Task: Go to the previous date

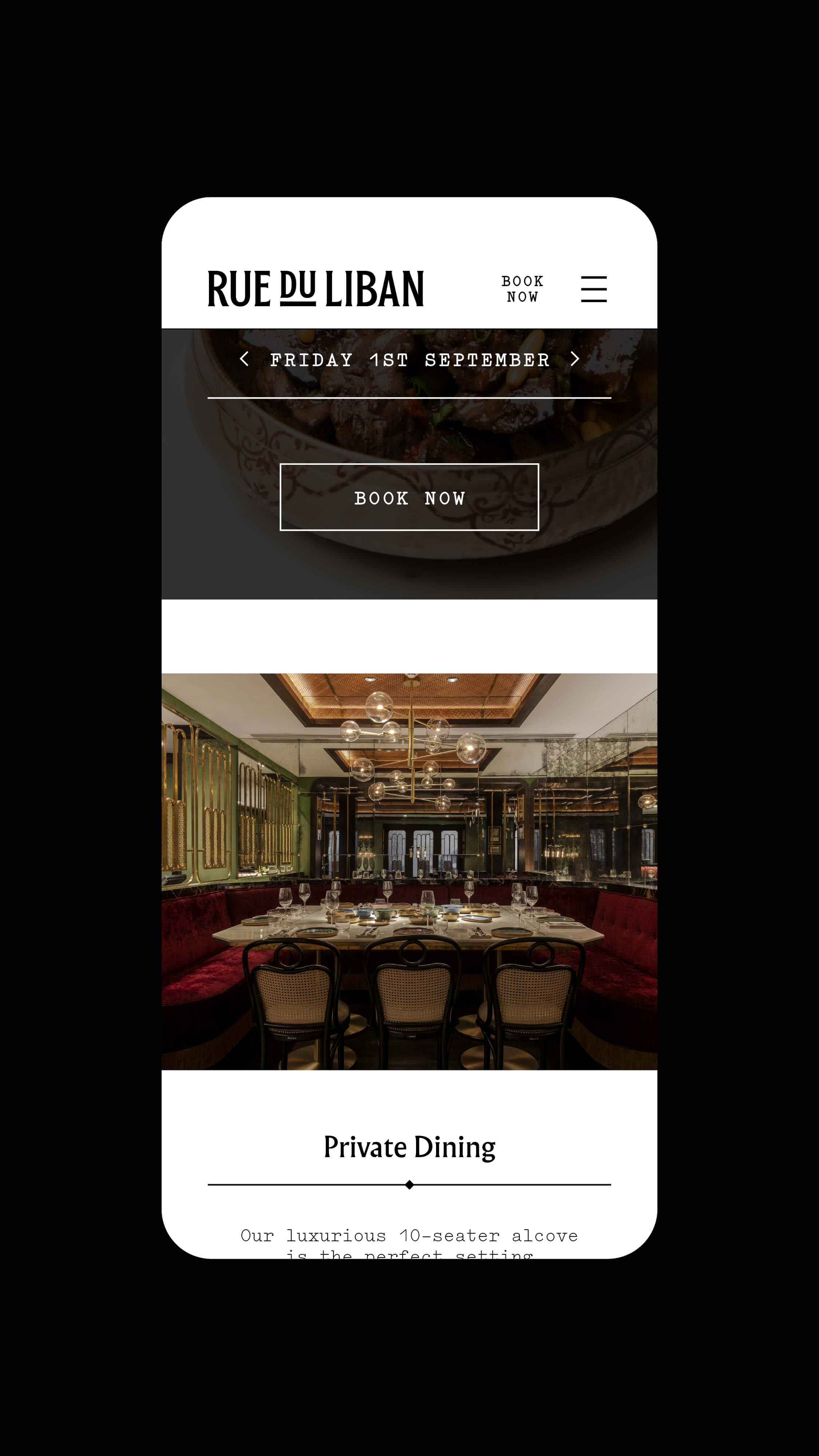Action: click(x=244, y=359)
